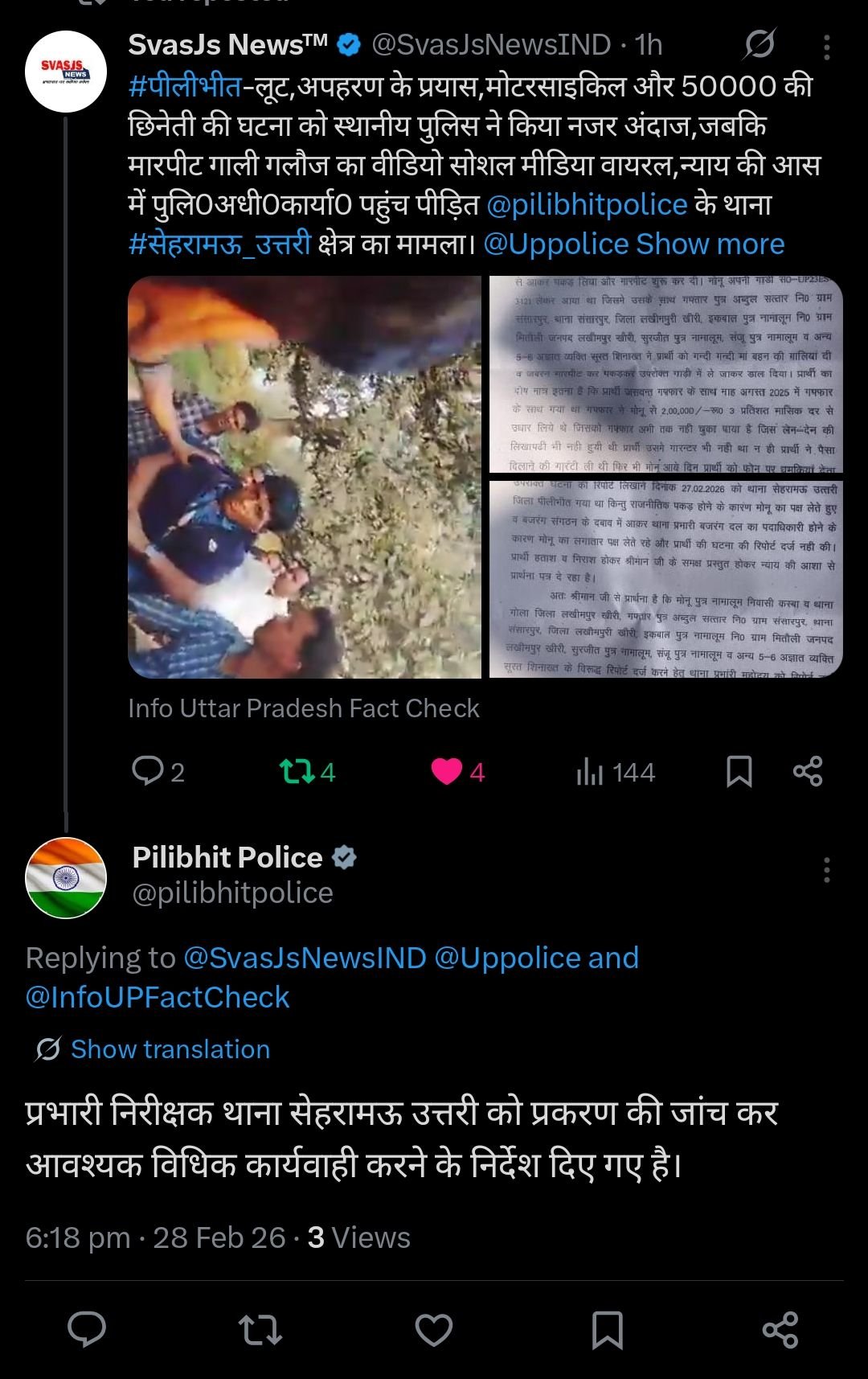The height and width of the screenshot is (1379, 868).
Task: Open the top document image
Action: click(x=665, y=374)
